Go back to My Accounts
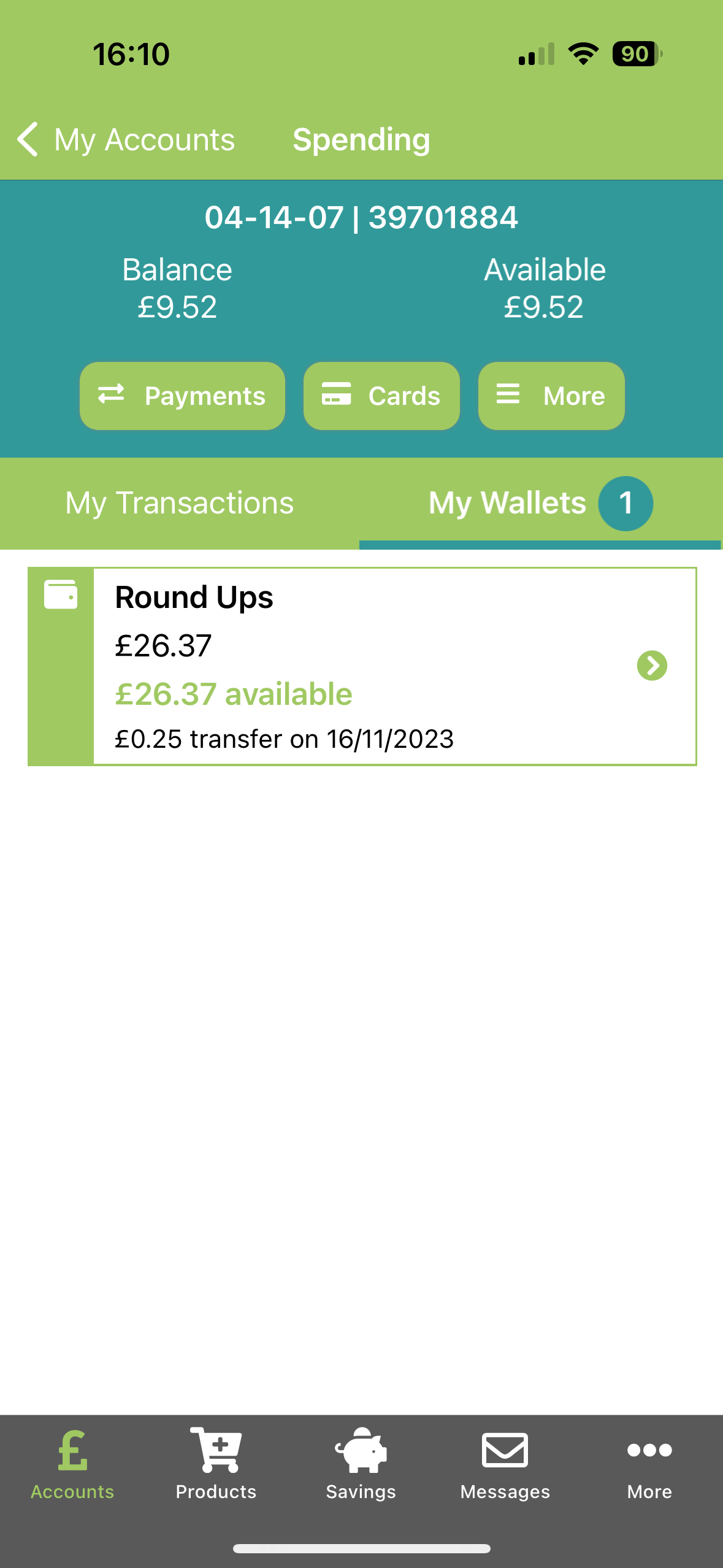 tap(126, 139)
